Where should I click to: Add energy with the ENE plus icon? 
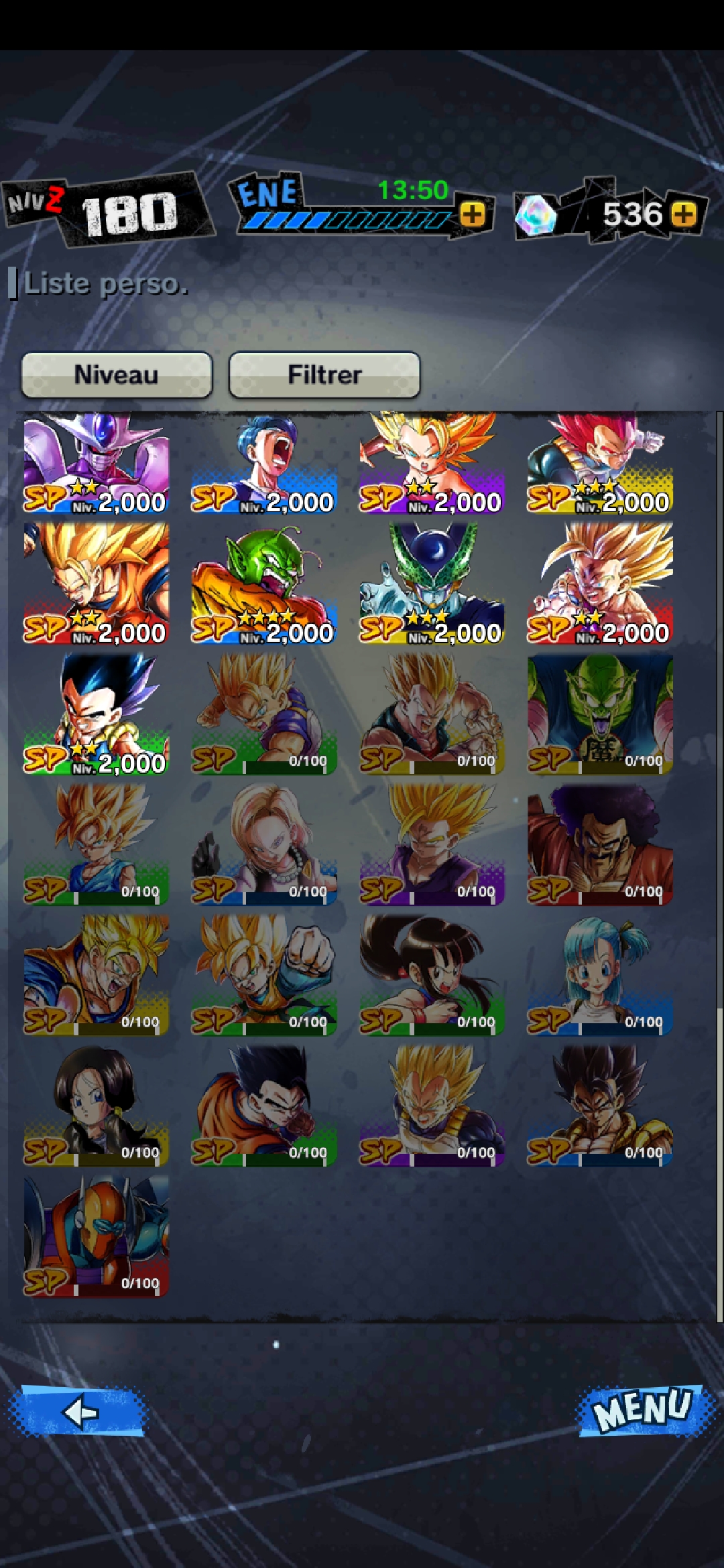point(473,215)
